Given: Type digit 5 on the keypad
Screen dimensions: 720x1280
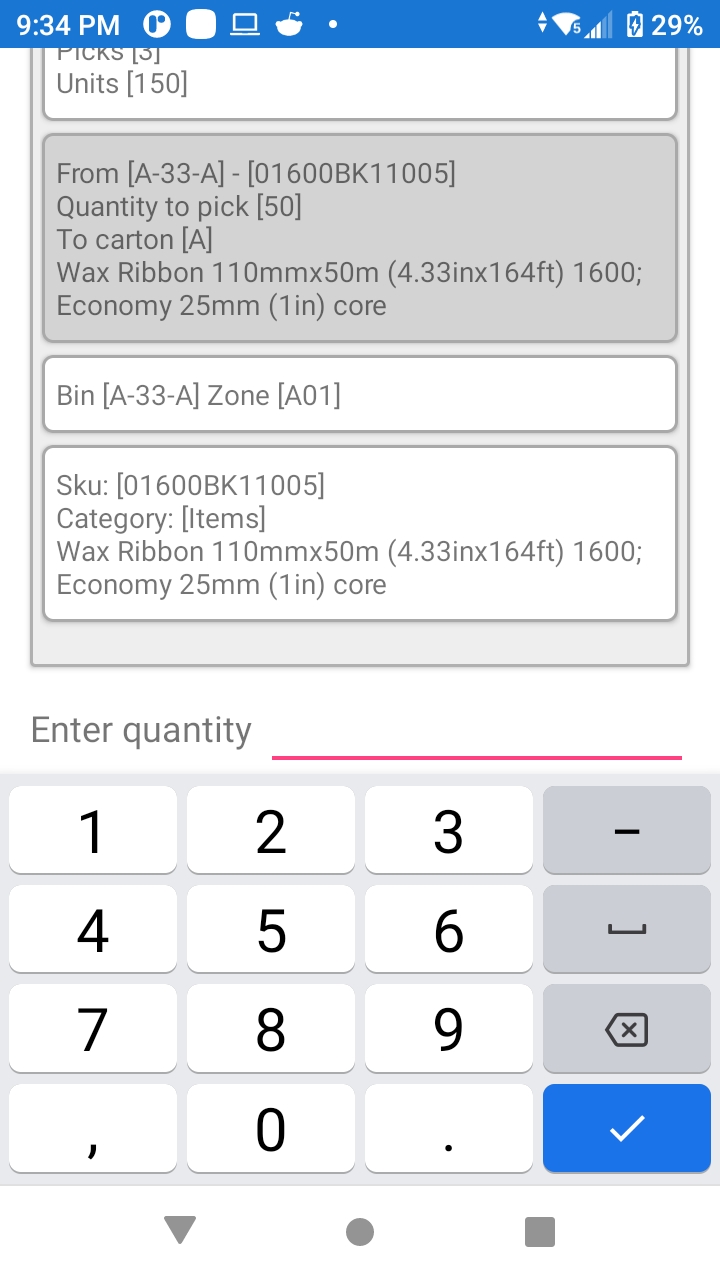Looking at the screenshot, I should click(271, 930).
